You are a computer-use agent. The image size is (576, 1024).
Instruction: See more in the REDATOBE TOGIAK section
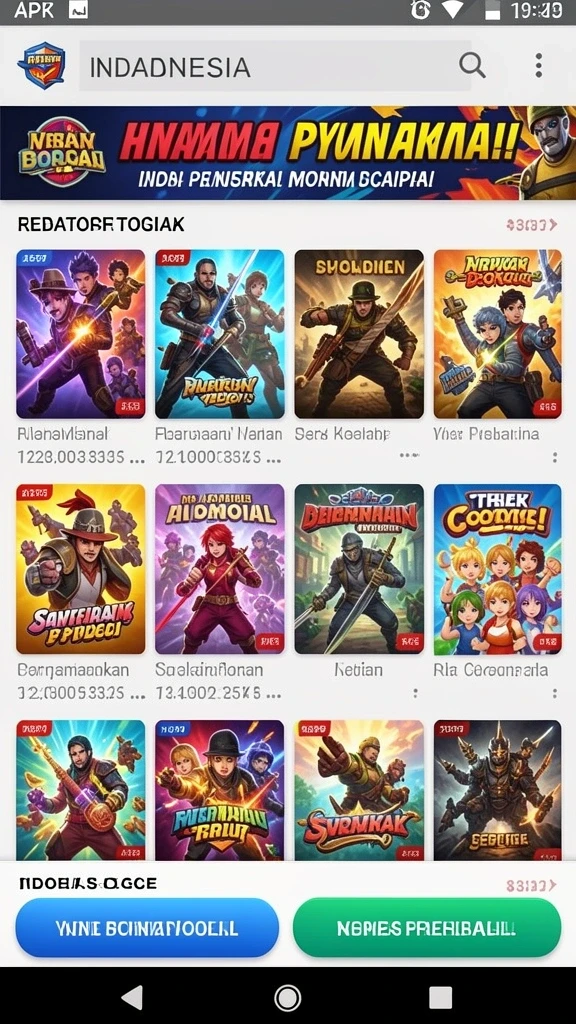pos(532,225)
